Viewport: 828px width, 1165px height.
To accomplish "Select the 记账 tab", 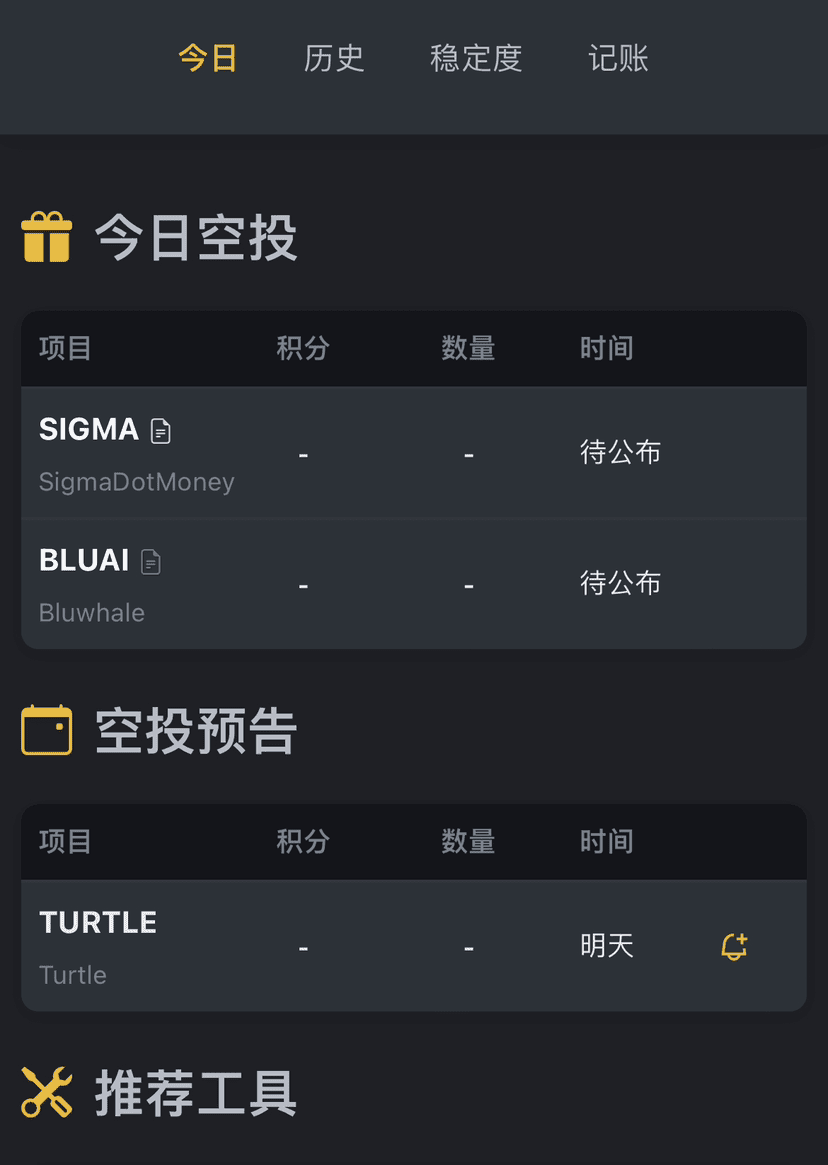I will [618, 58].
